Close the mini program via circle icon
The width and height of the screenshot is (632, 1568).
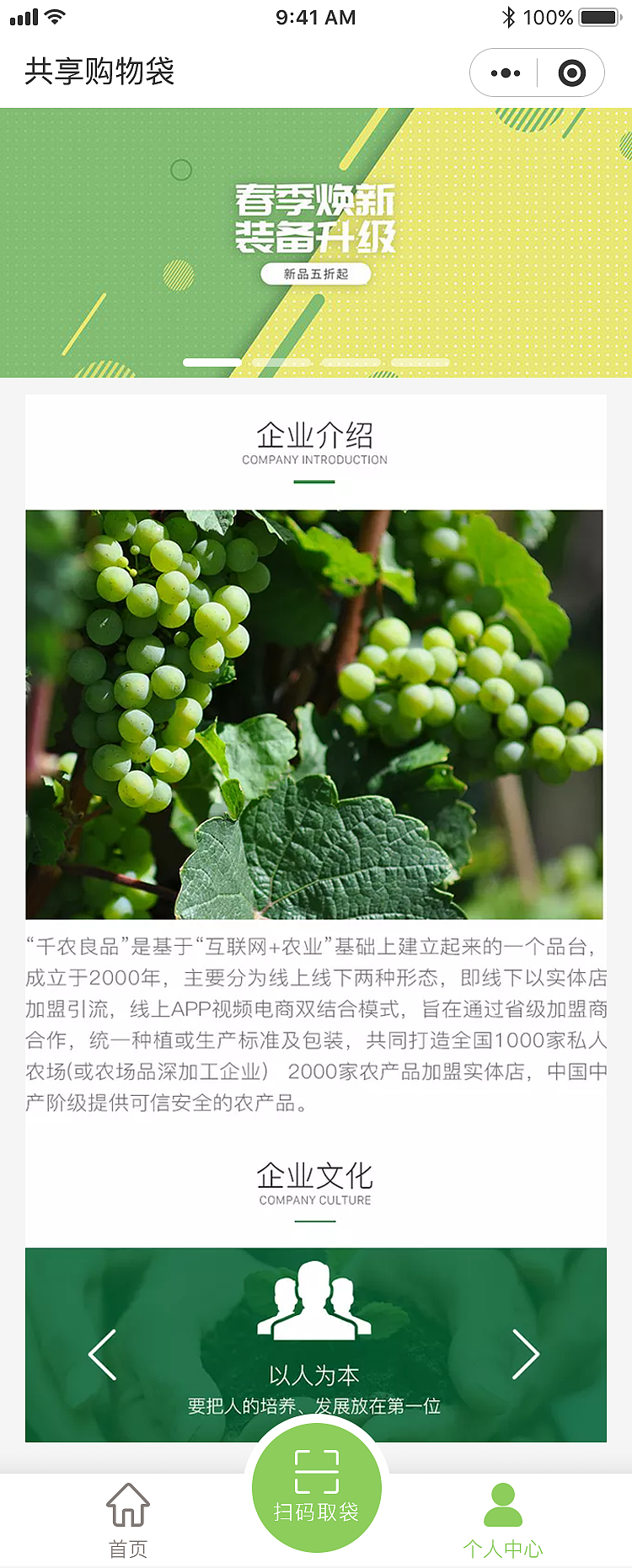point(571,73)
